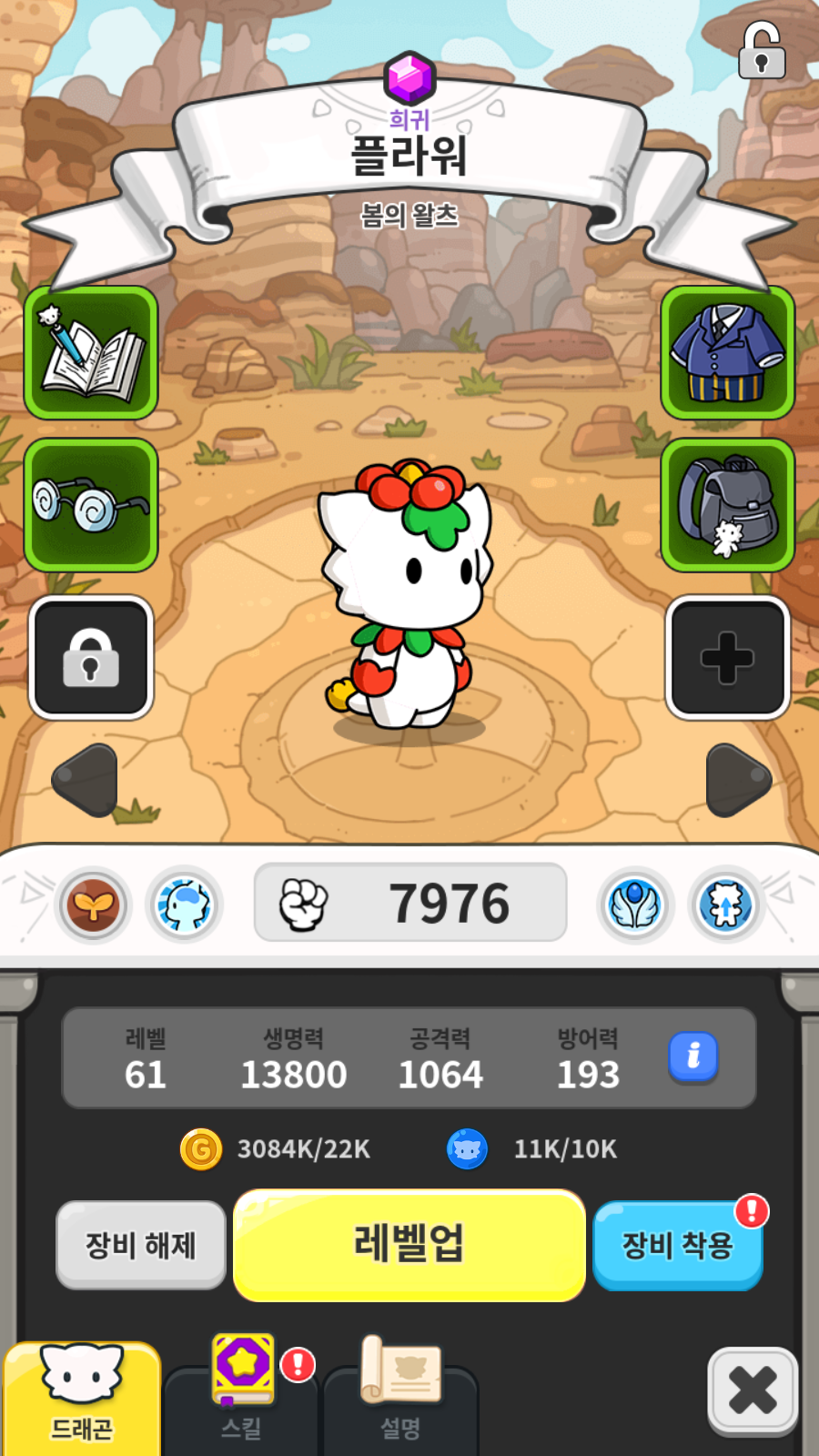Open the stats info button
This screenshot has width=819, height=1456.
click(693, 1056)
